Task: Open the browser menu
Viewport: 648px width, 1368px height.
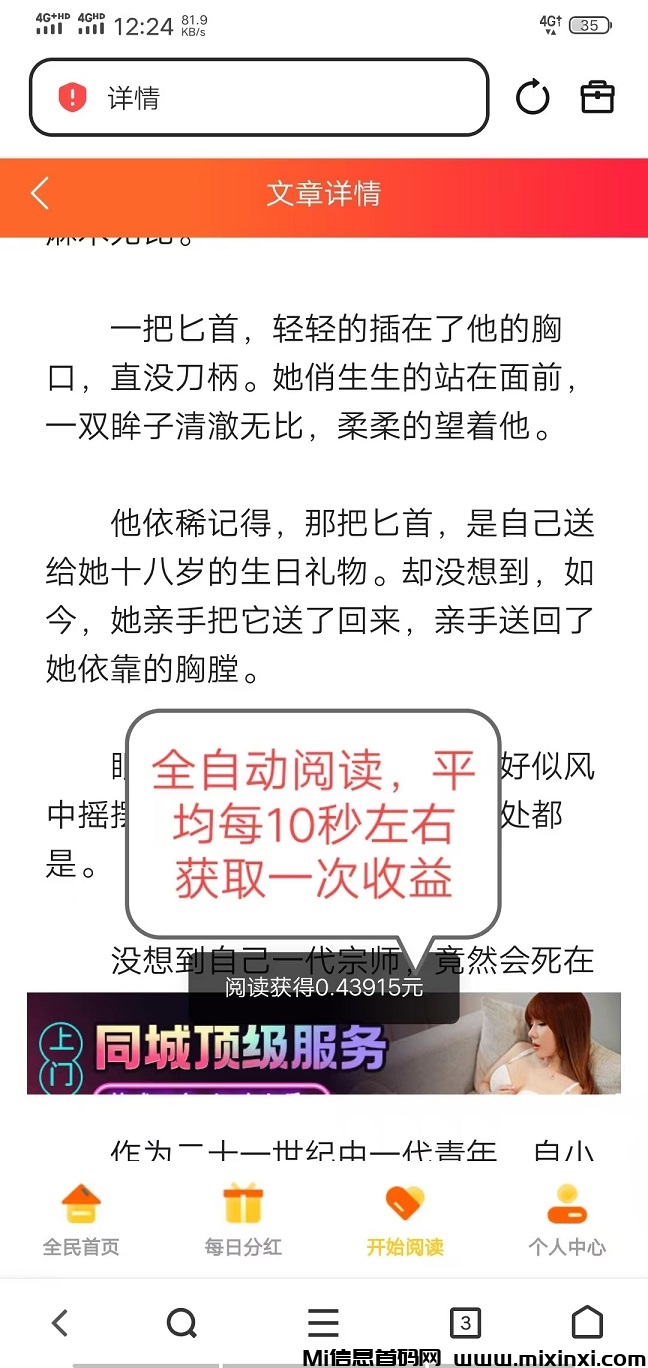Action: pyautogui.click(x=323, y=1323)
